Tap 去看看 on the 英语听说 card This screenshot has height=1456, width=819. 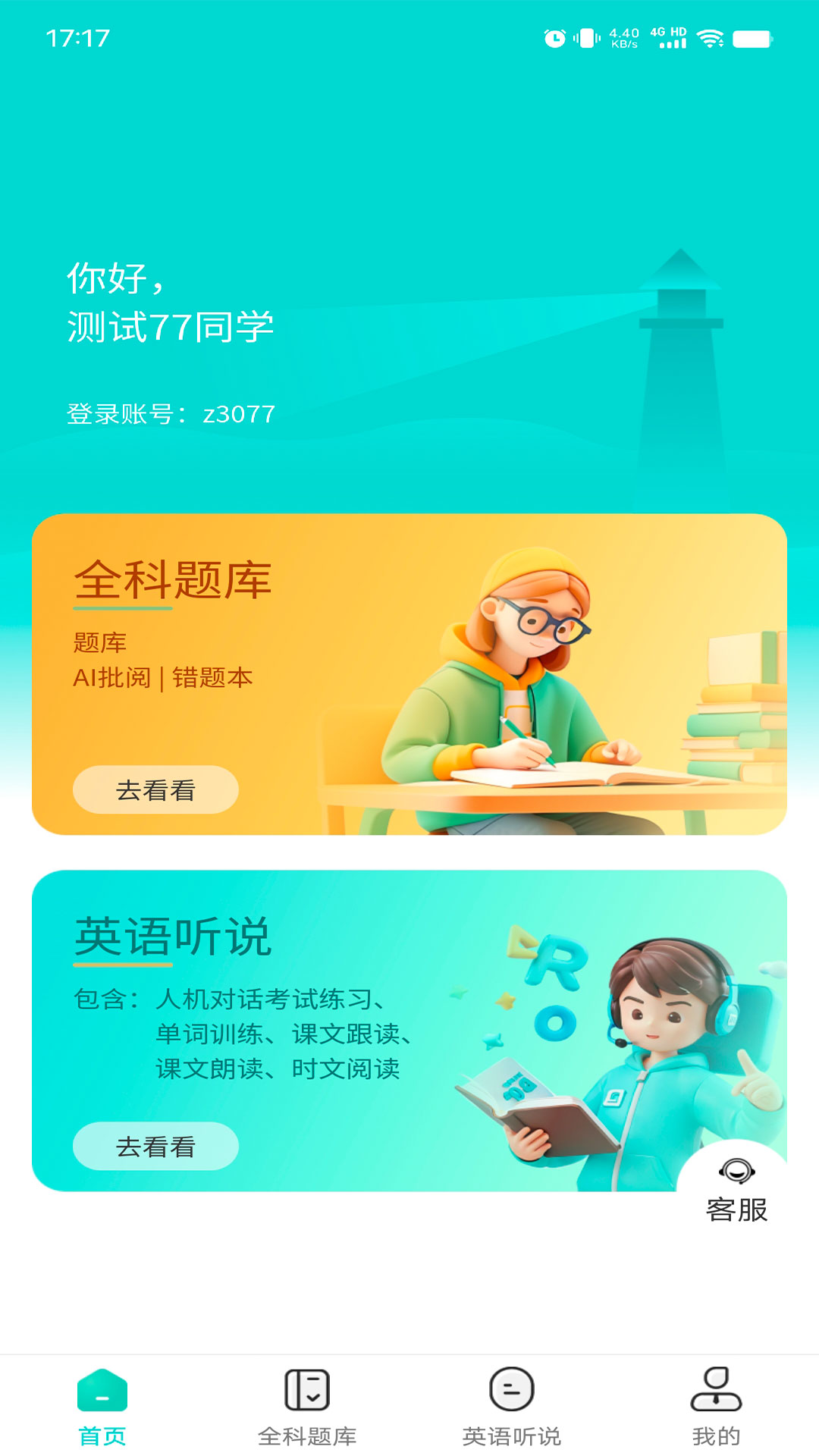coord(155,1146)
